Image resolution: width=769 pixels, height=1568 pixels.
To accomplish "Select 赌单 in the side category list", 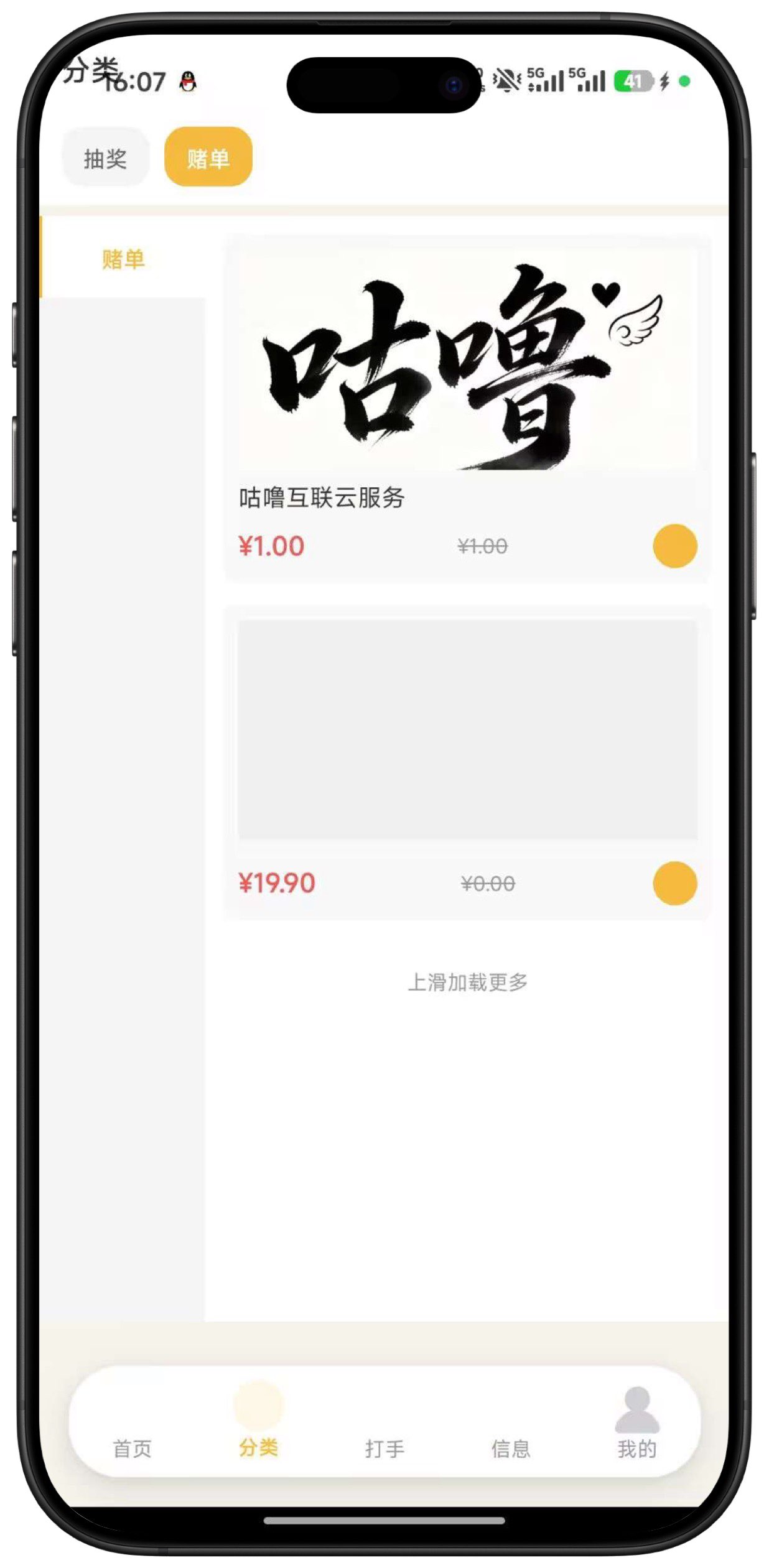I will (x=123, y=258).
